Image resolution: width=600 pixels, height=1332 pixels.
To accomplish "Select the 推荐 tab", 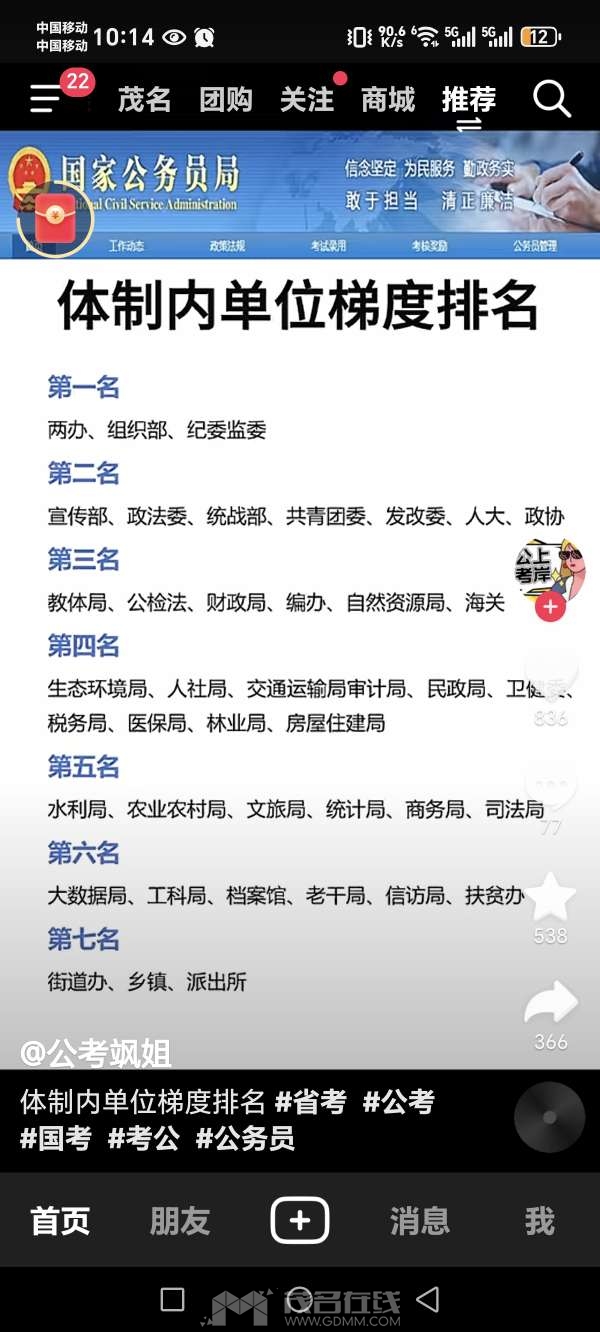I will click(x=469, y=100).
